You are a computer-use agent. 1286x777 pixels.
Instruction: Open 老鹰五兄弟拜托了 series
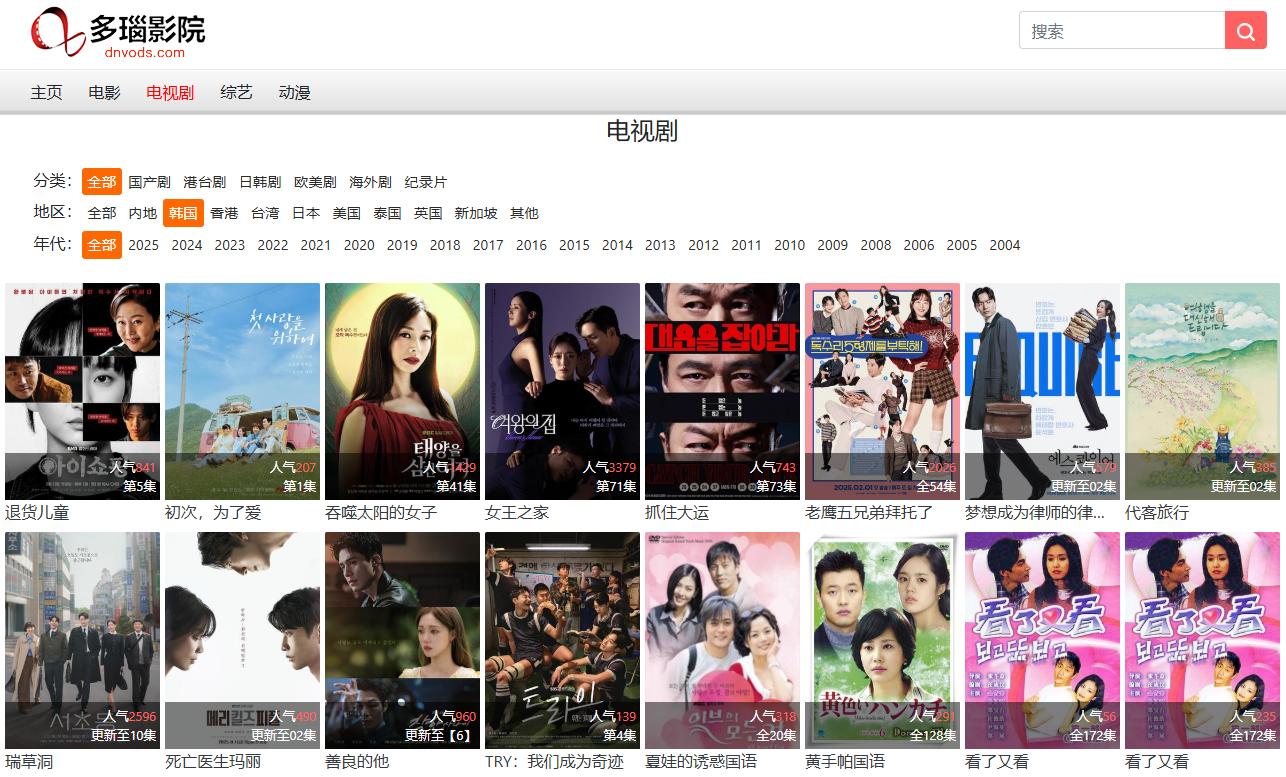tap(882, 391)
